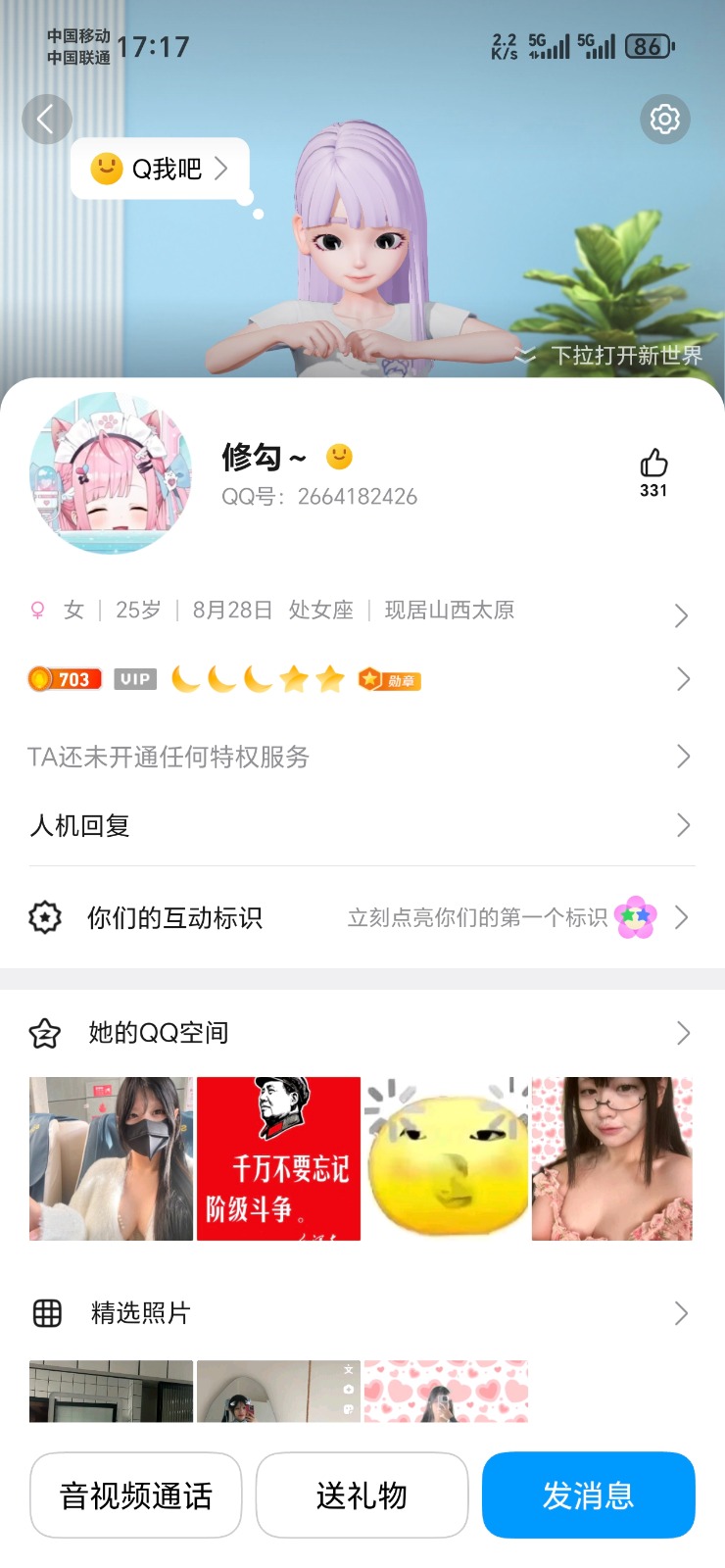
Task: Open the red "千万不要忘记阶级斗争" Qzone image
Action: pyautogui.click(x=278, y=1158)
